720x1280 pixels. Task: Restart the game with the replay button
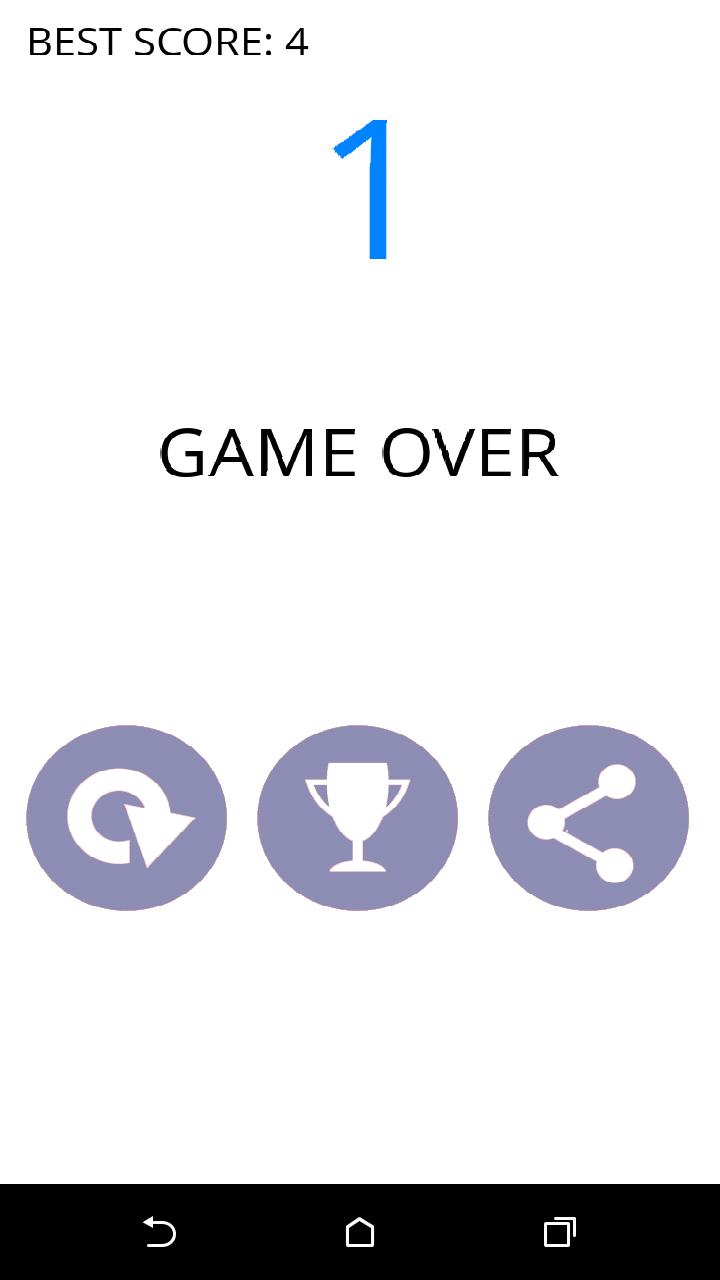click(126, 818)
